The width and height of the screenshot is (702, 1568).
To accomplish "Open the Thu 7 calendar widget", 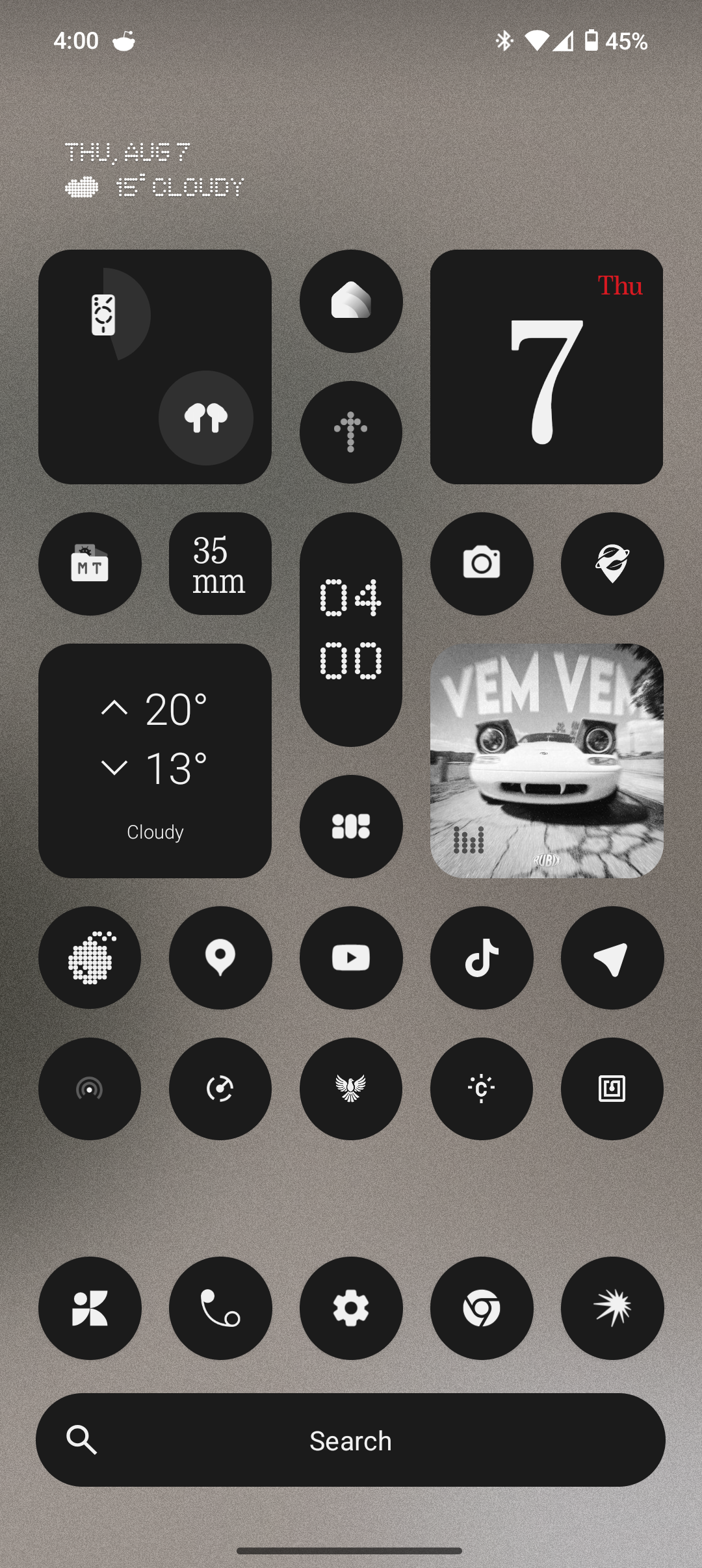I will [547, 367].
